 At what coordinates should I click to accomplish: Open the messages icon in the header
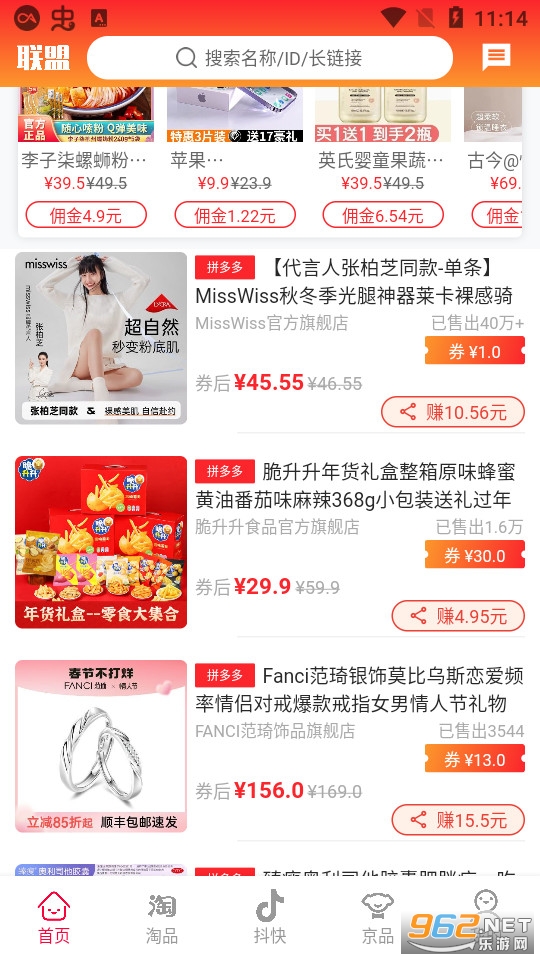[x=496, y=57]
